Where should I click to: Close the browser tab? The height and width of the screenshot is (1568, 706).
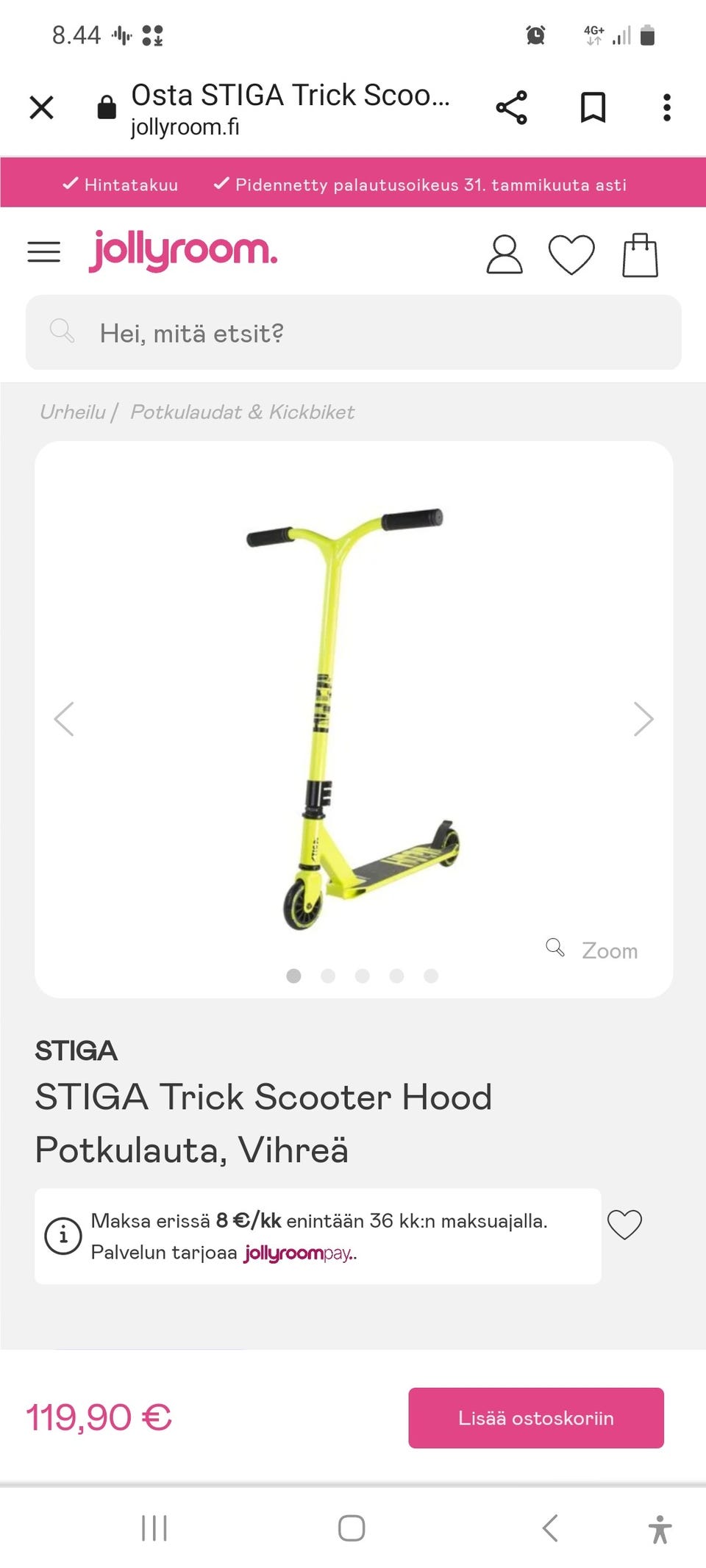[42, 107]
